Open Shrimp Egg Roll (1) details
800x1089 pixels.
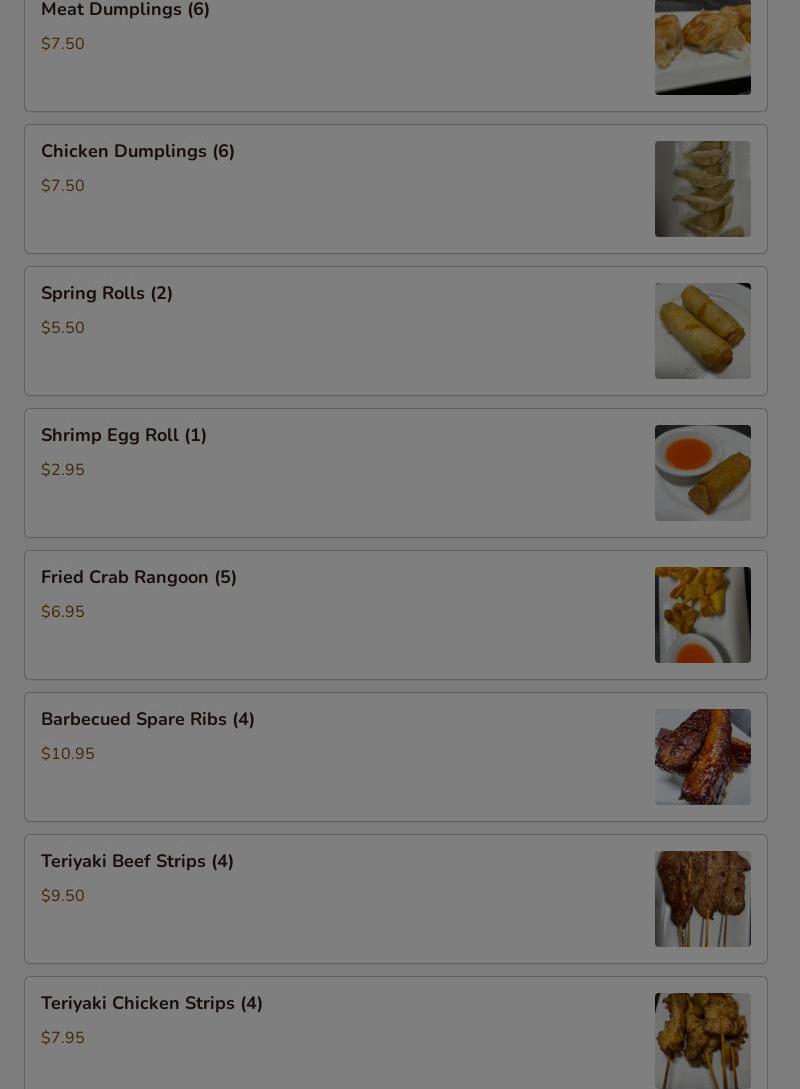pyautogui.click(x=395, y=473)
